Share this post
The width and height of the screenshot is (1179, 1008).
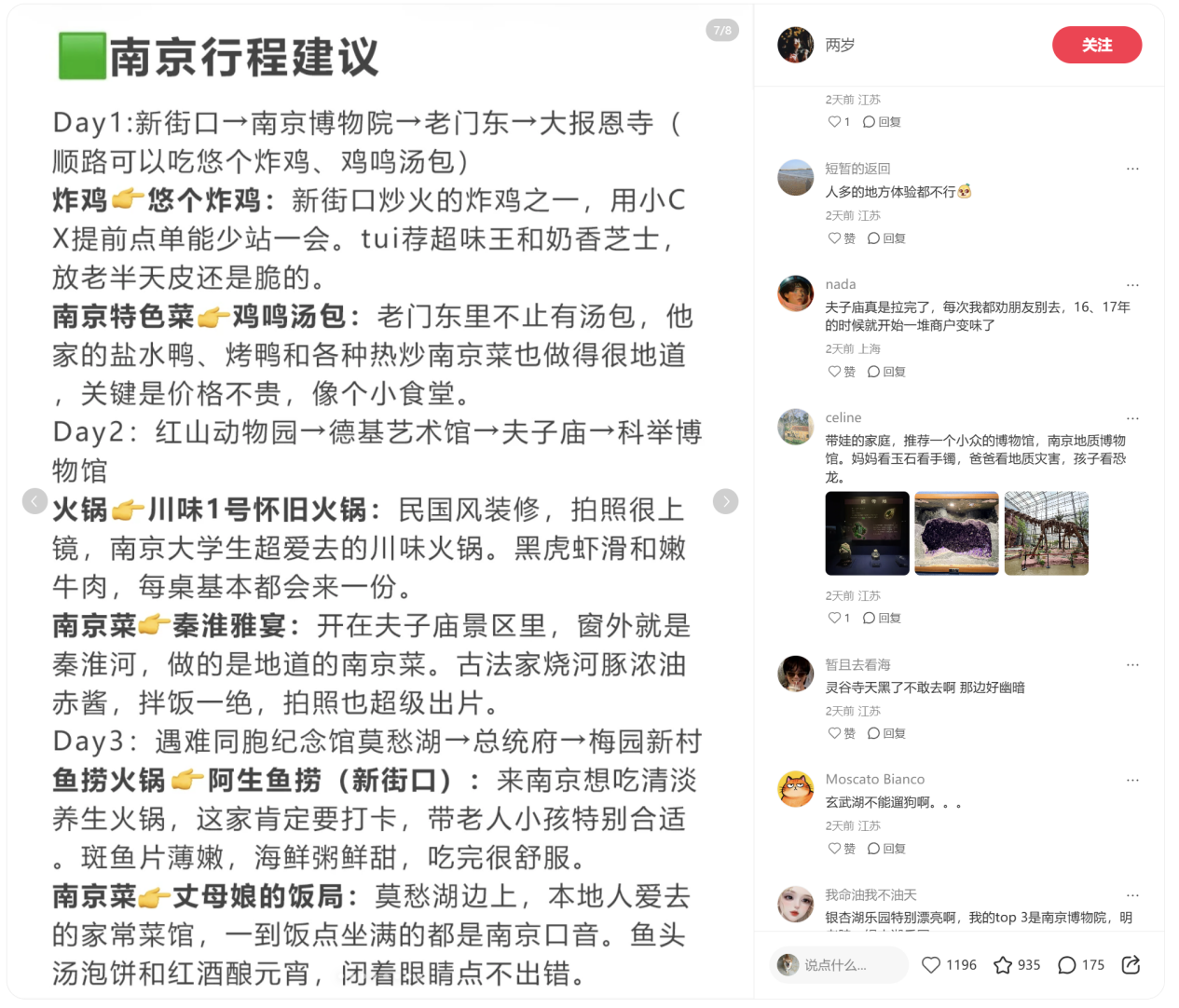[x=1131, y=965]
